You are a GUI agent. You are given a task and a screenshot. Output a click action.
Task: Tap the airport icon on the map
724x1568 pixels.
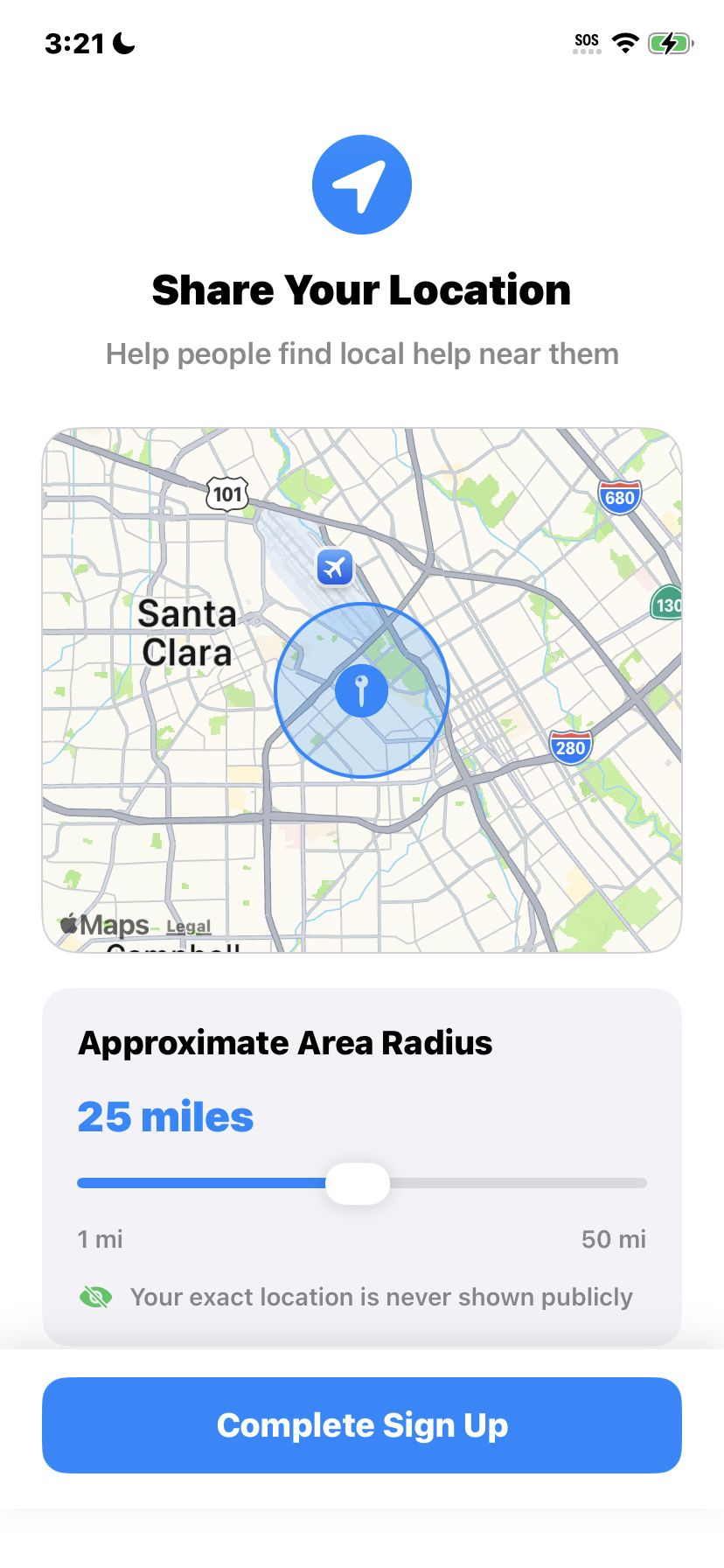point(335,568)
